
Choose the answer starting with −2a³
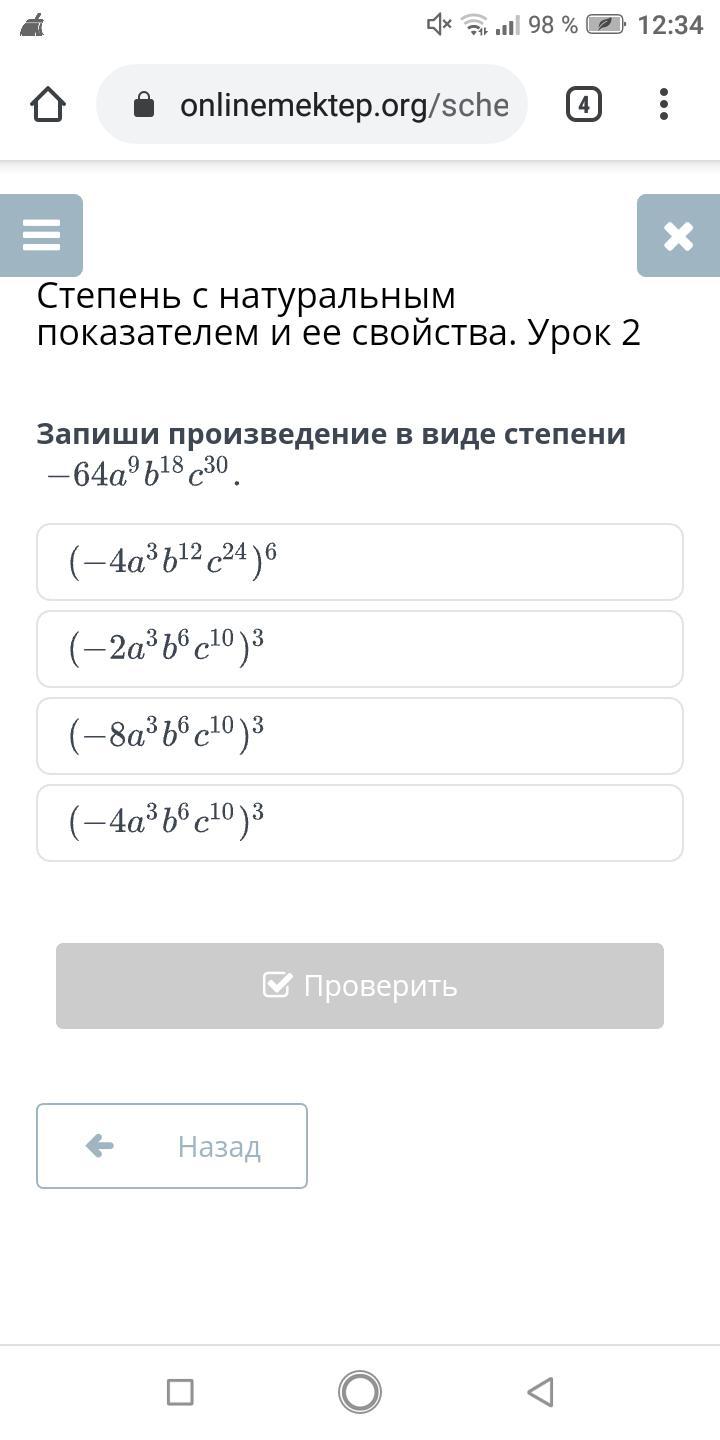pyautogui.click(x=360, y=649)
